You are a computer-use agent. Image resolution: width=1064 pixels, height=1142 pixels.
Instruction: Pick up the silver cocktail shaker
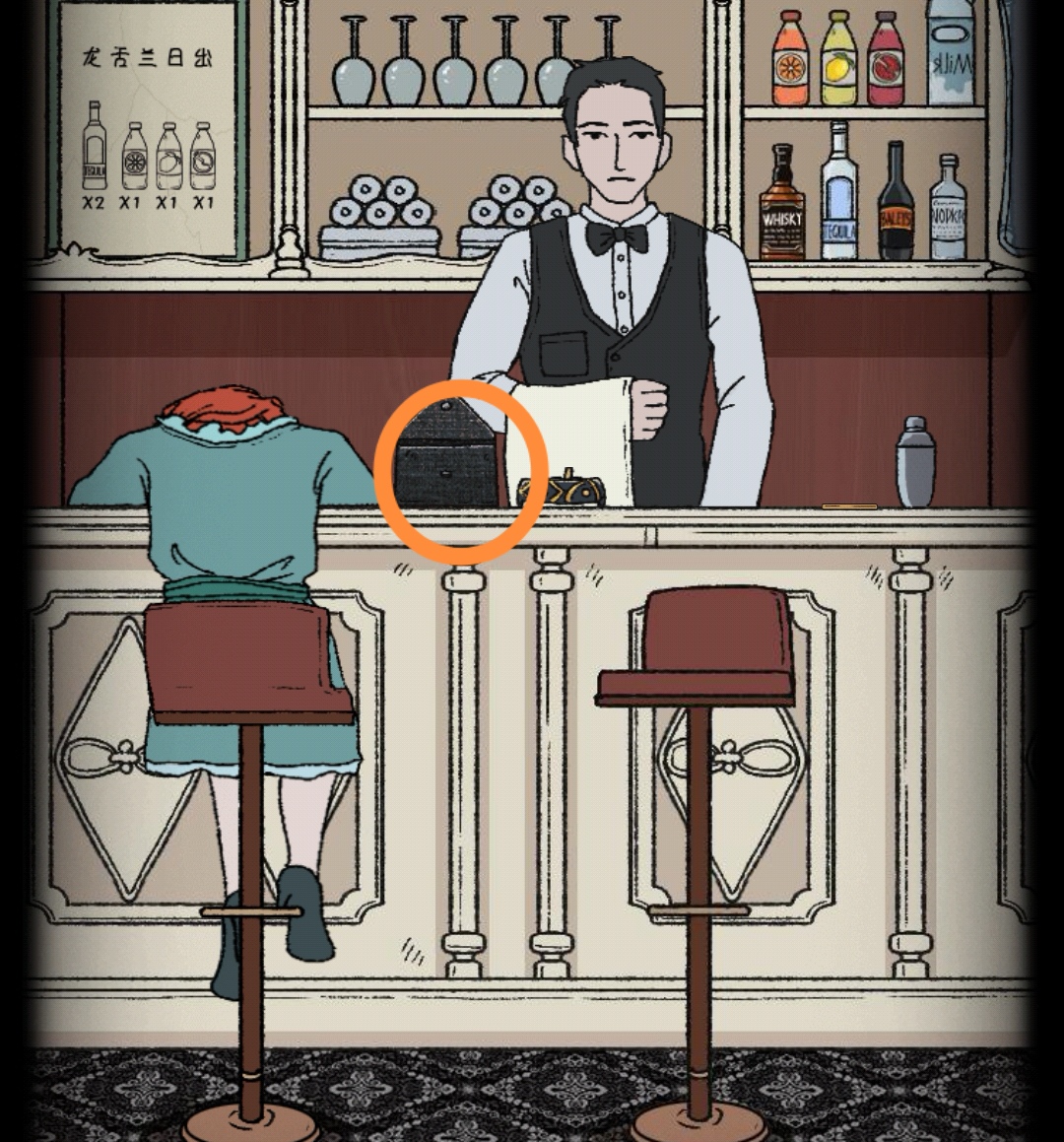coord(914,463)
